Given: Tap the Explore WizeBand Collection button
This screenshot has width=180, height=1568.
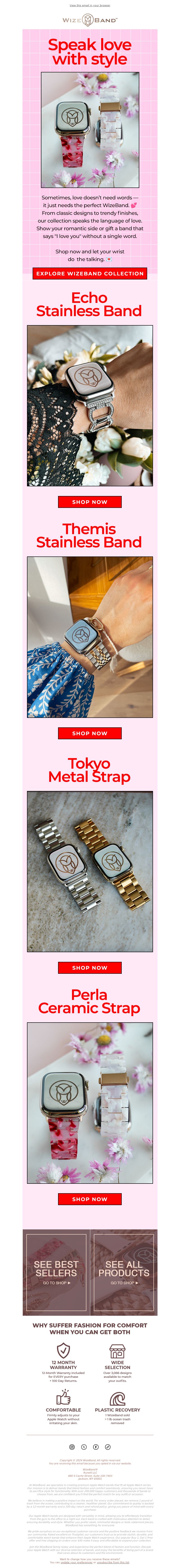Looking at the screenshot, I should click(90, 274).
